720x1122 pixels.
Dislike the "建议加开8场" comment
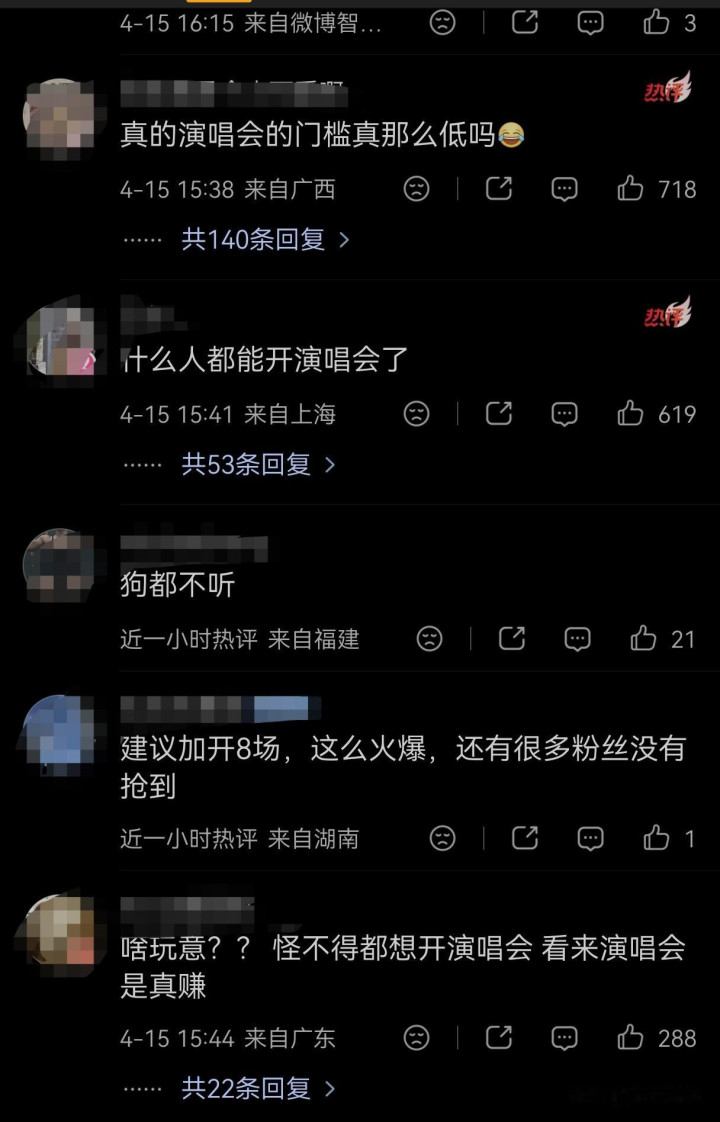coord(442,838)
